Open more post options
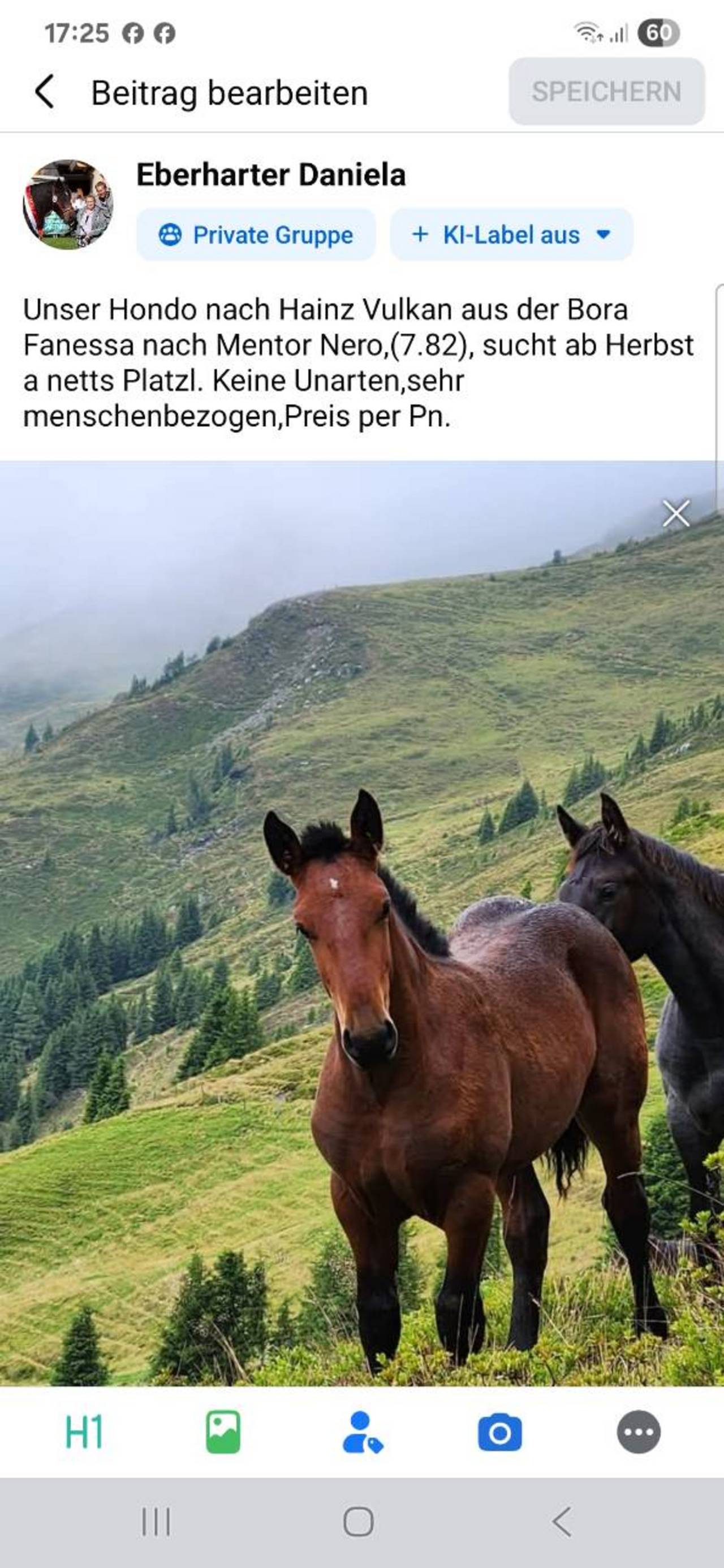724x1568 pixels. pyautogui.click(x=639, y=1432)
